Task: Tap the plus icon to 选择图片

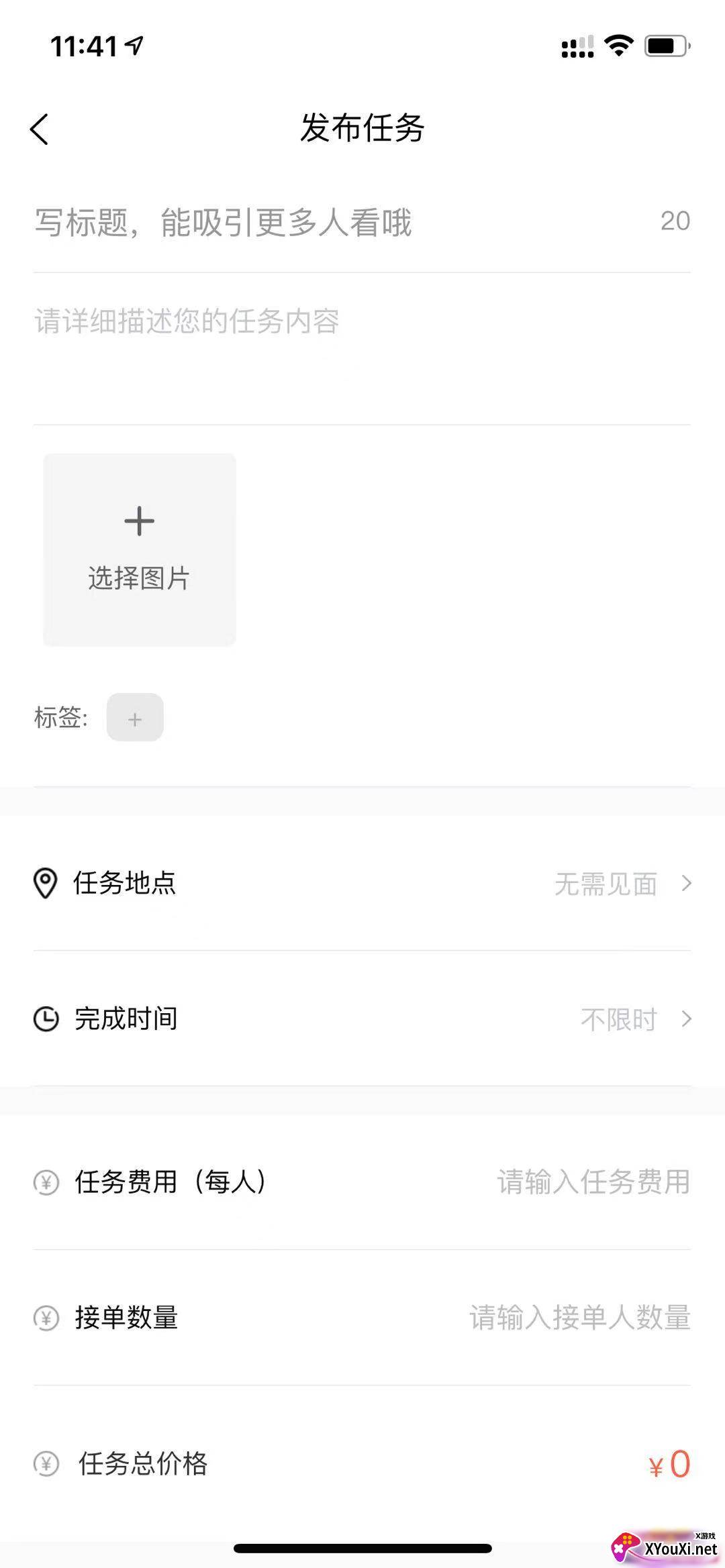Action: pos(139,521)
